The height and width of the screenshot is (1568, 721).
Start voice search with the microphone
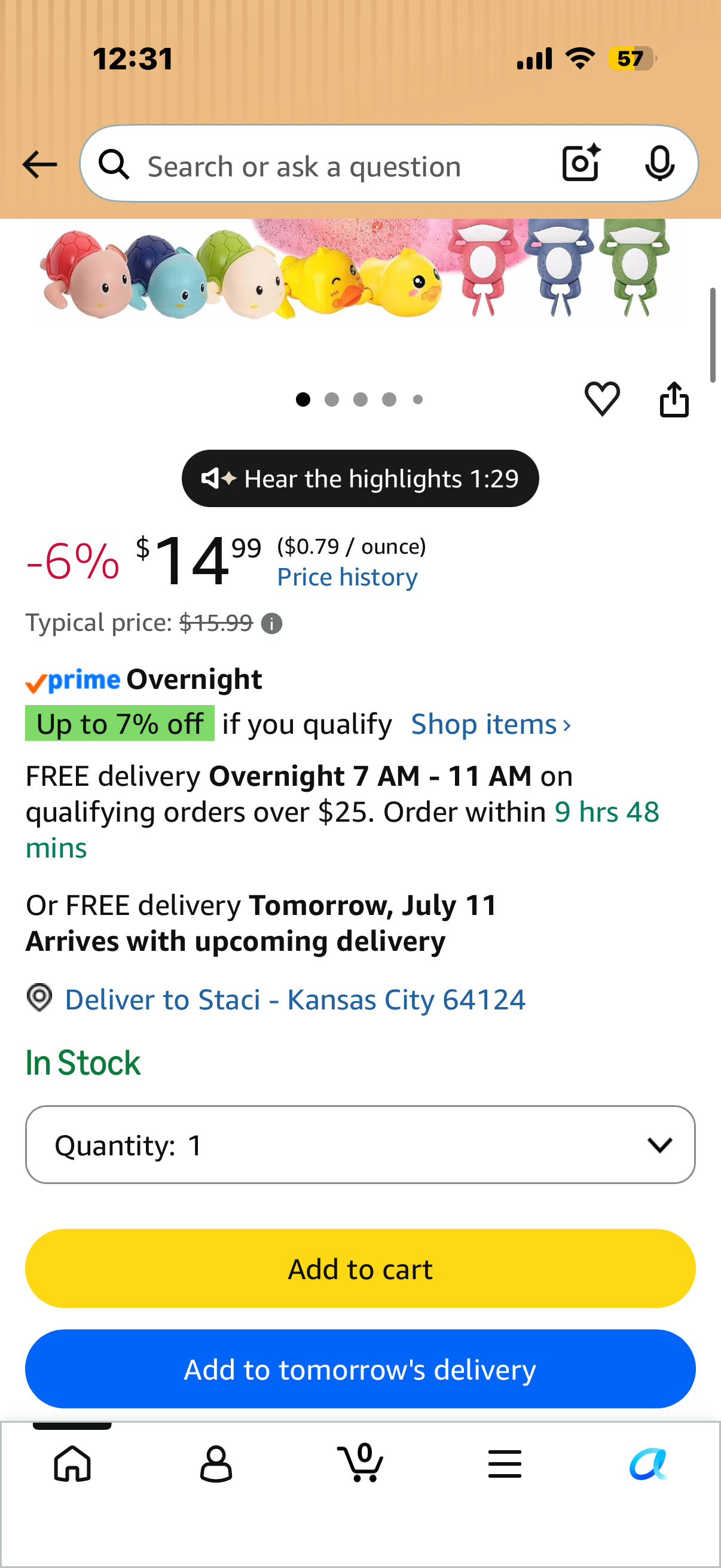coord(659,164)
